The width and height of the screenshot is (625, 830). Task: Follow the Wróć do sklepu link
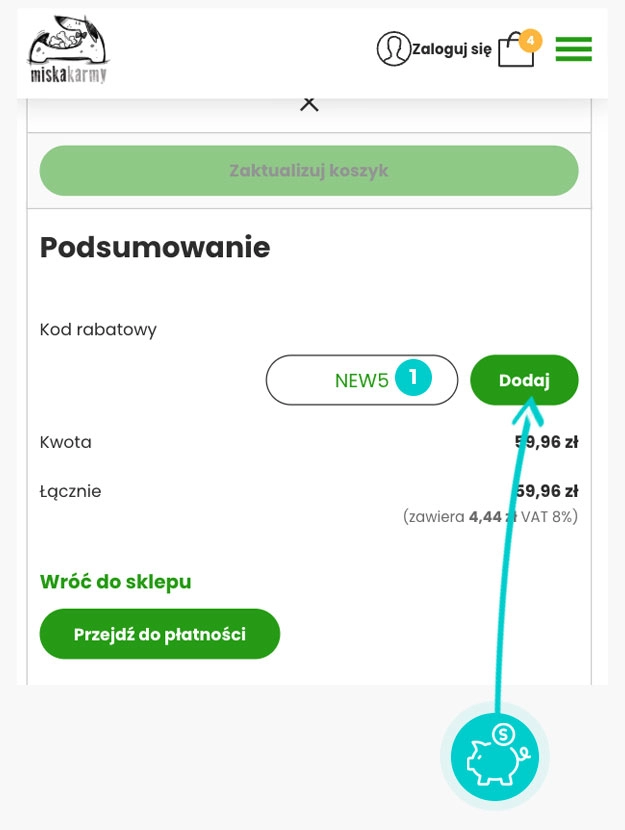(x=115, y=582)
